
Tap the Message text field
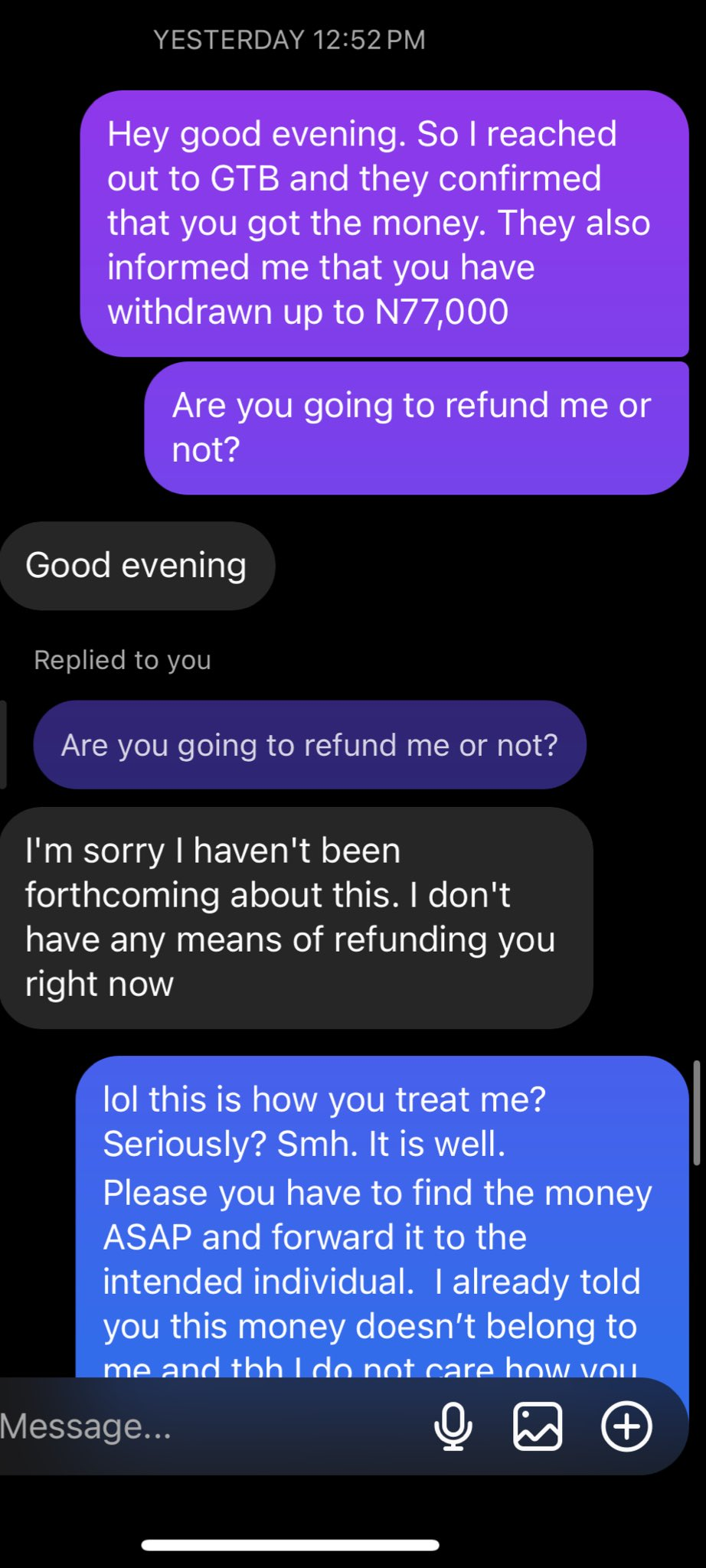click(191, 1426)
